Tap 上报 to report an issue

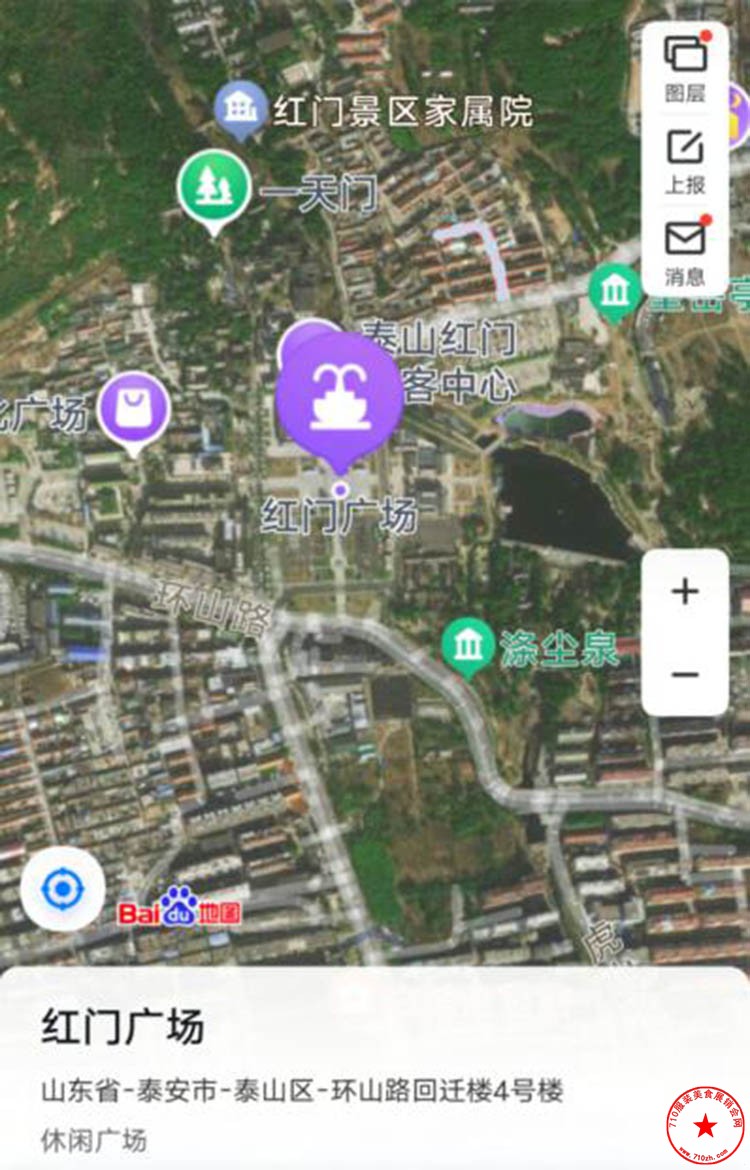coord(685,160)
